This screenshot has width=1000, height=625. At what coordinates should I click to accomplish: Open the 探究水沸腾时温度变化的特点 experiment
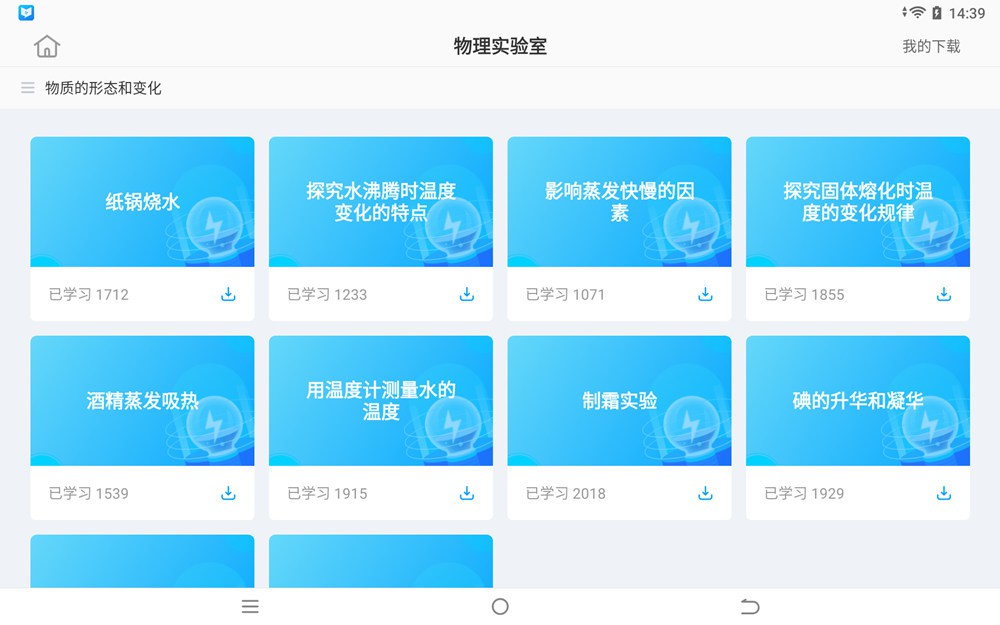pyautogui.click(x=381, y=202)
